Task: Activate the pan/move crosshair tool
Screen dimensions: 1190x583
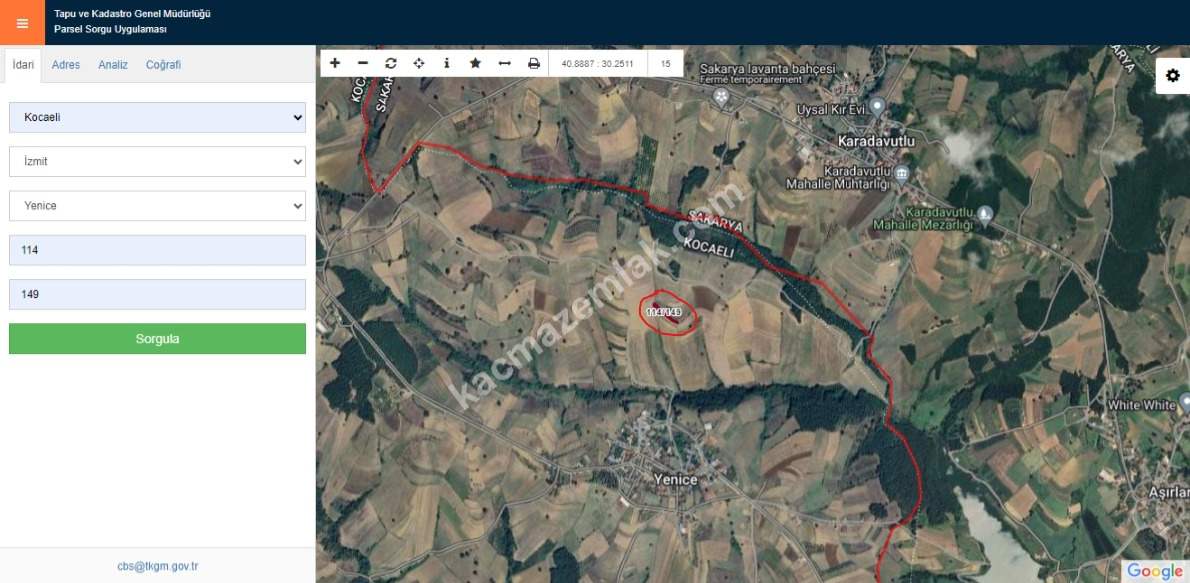Action: (419, 63)
